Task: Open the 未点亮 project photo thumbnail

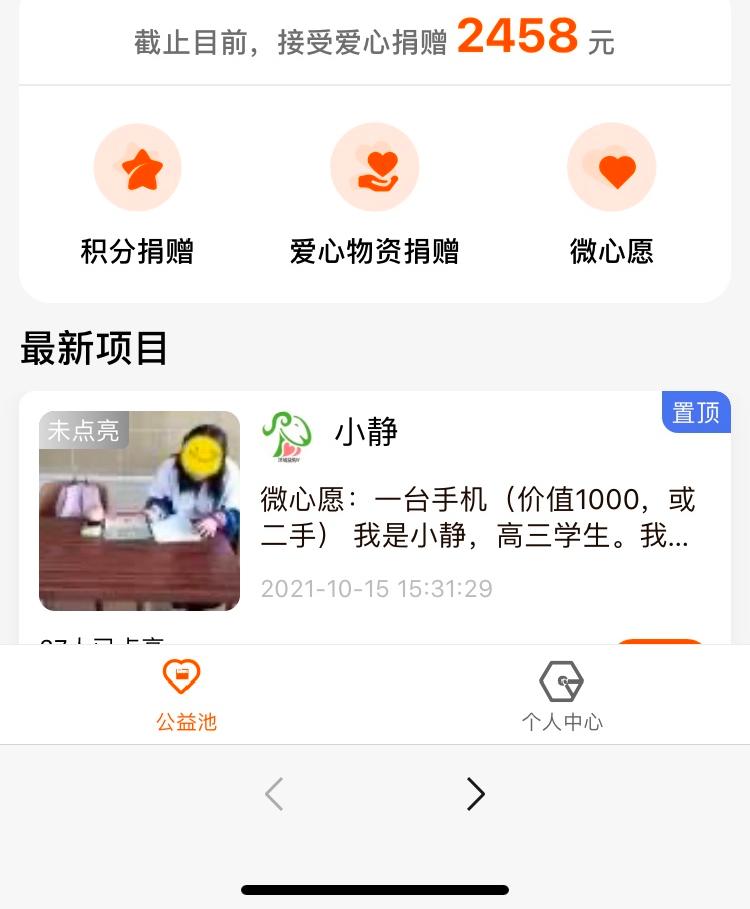Action: pos(139,510)
